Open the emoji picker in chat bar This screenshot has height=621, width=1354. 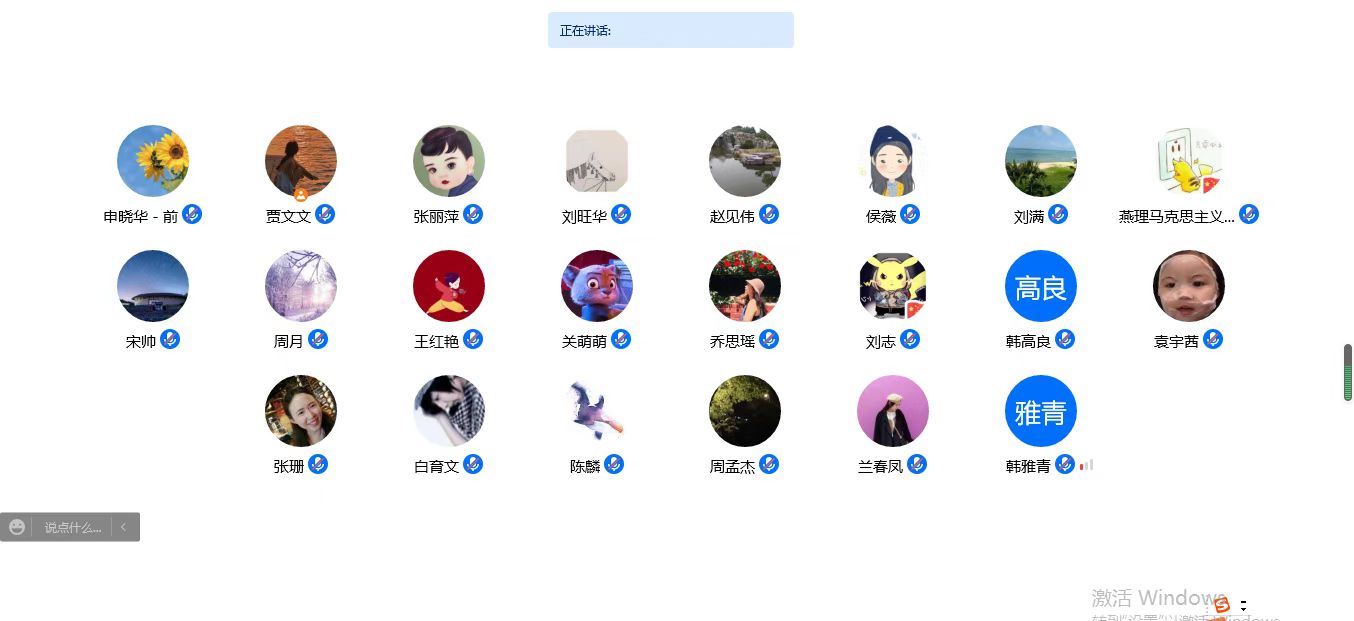17,527
